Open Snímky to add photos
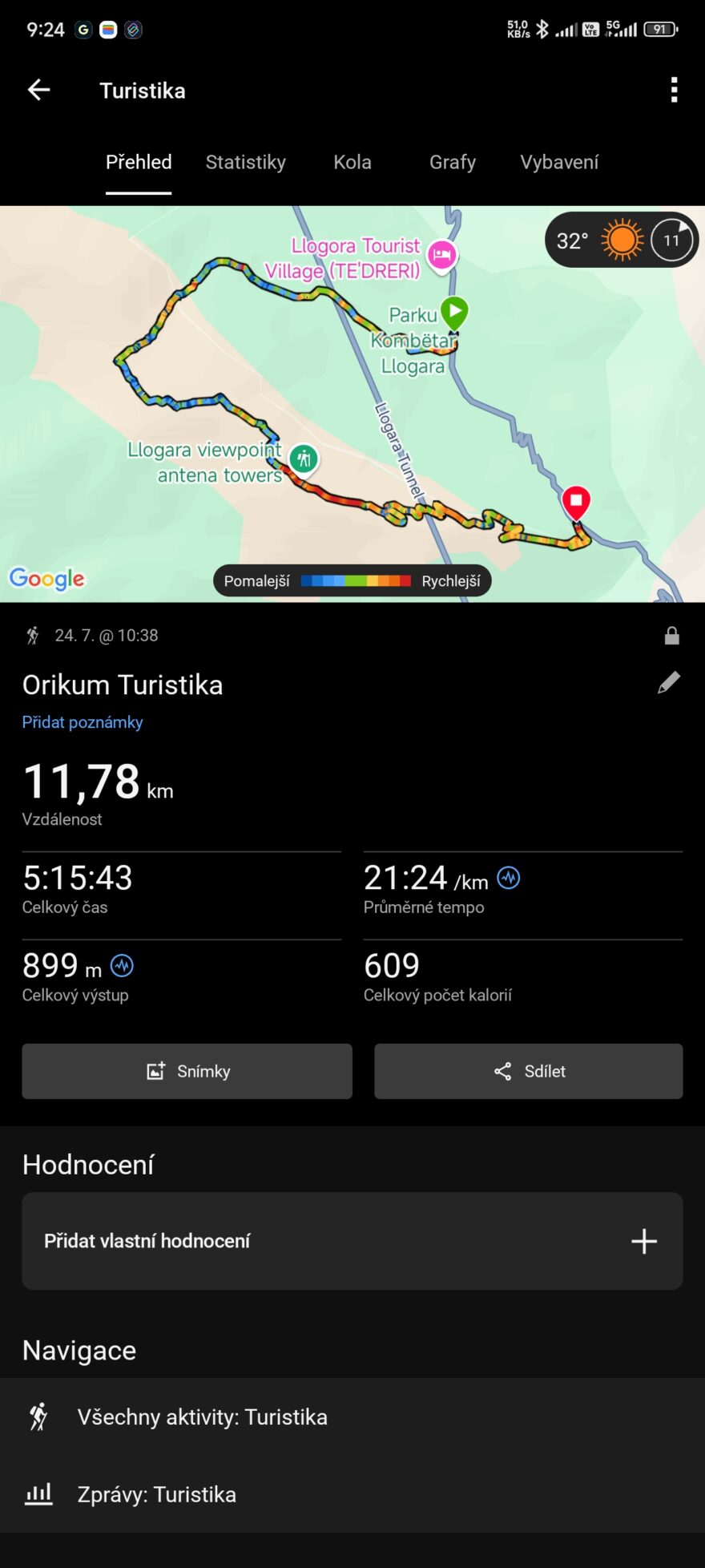The height and width of the screenshot is (1568, 705). tap(187, 1071)
